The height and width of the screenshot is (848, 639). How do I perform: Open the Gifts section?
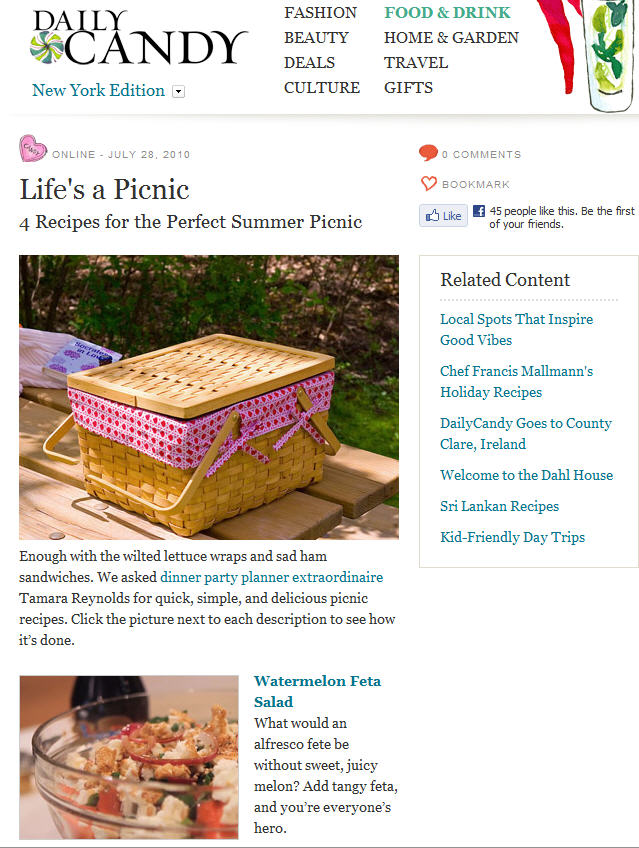(x=408, y=88)
